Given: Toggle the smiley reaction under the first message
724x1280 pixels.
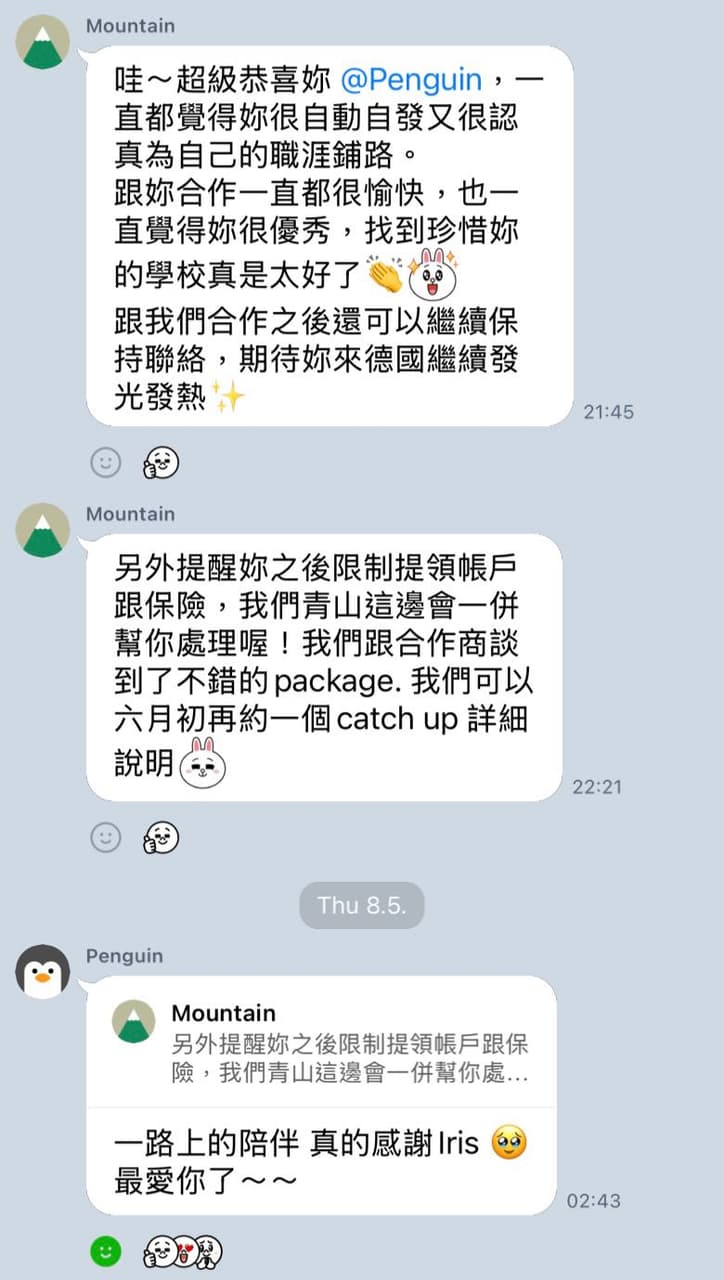Looking at the screenshot, I should 103,463.
